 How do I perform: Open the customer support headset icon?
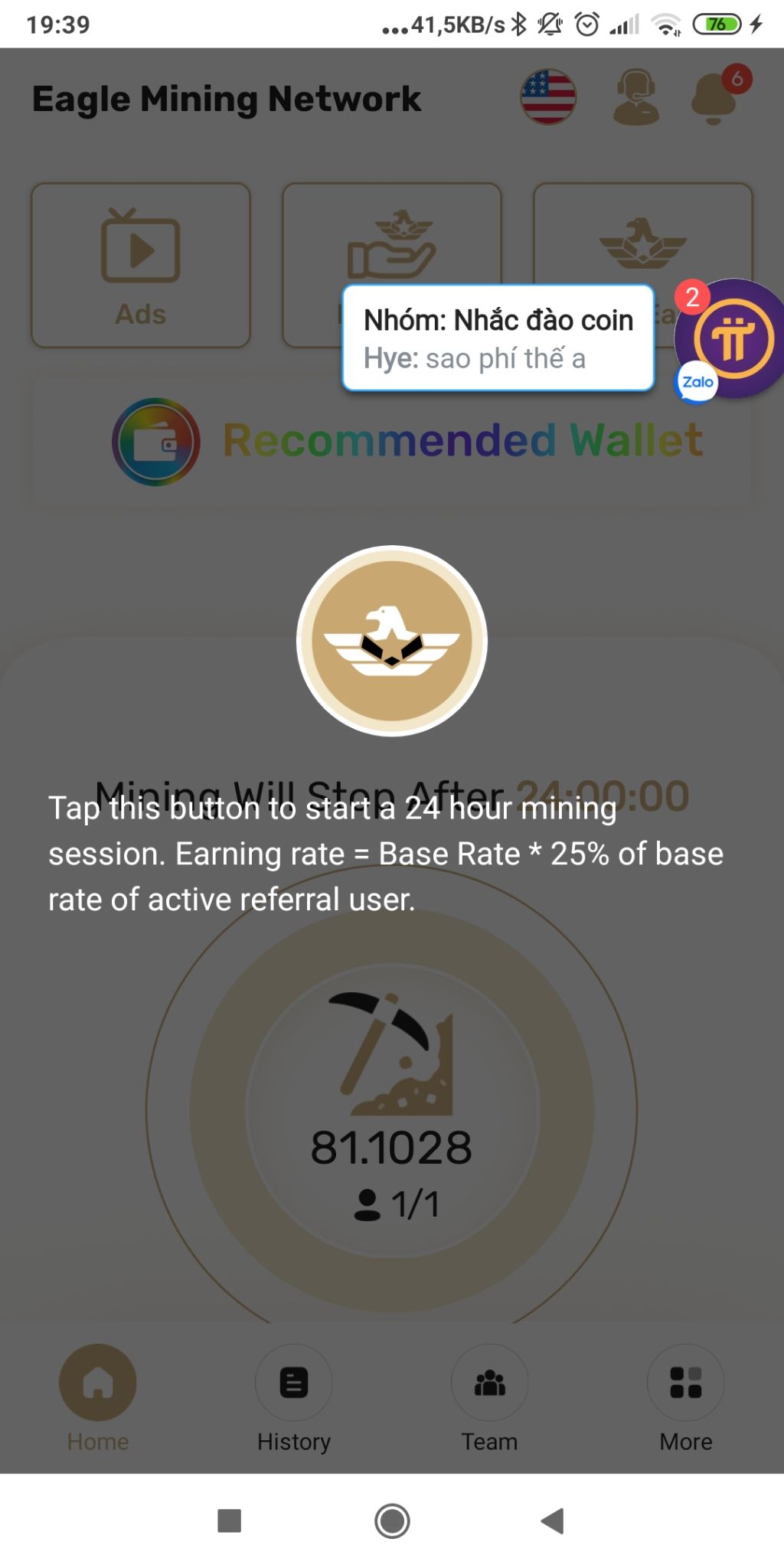(x=636, y=97)
